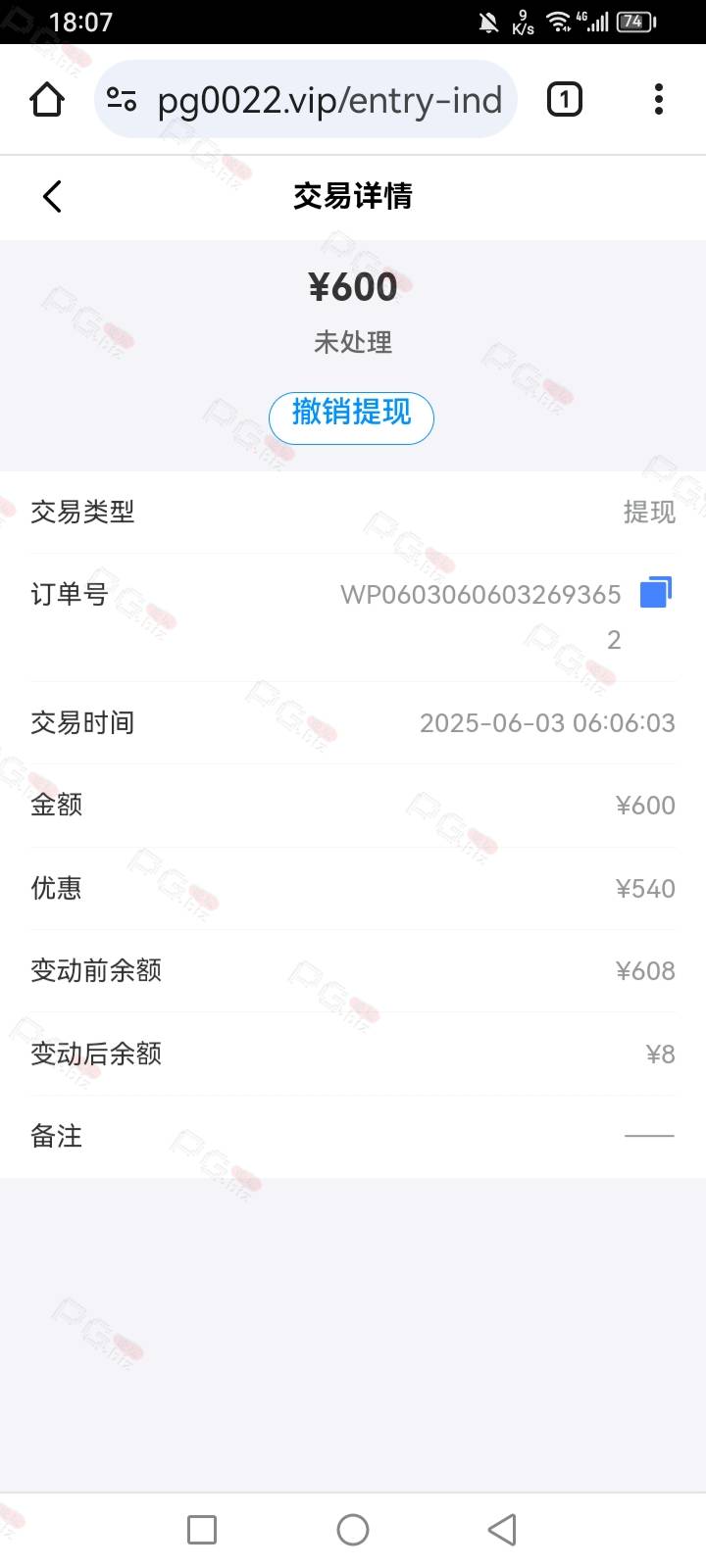The image size is (706, 1568).
Task: Tap the system back navigation button
Action: pyautogui.click(x=502, y=1529)
